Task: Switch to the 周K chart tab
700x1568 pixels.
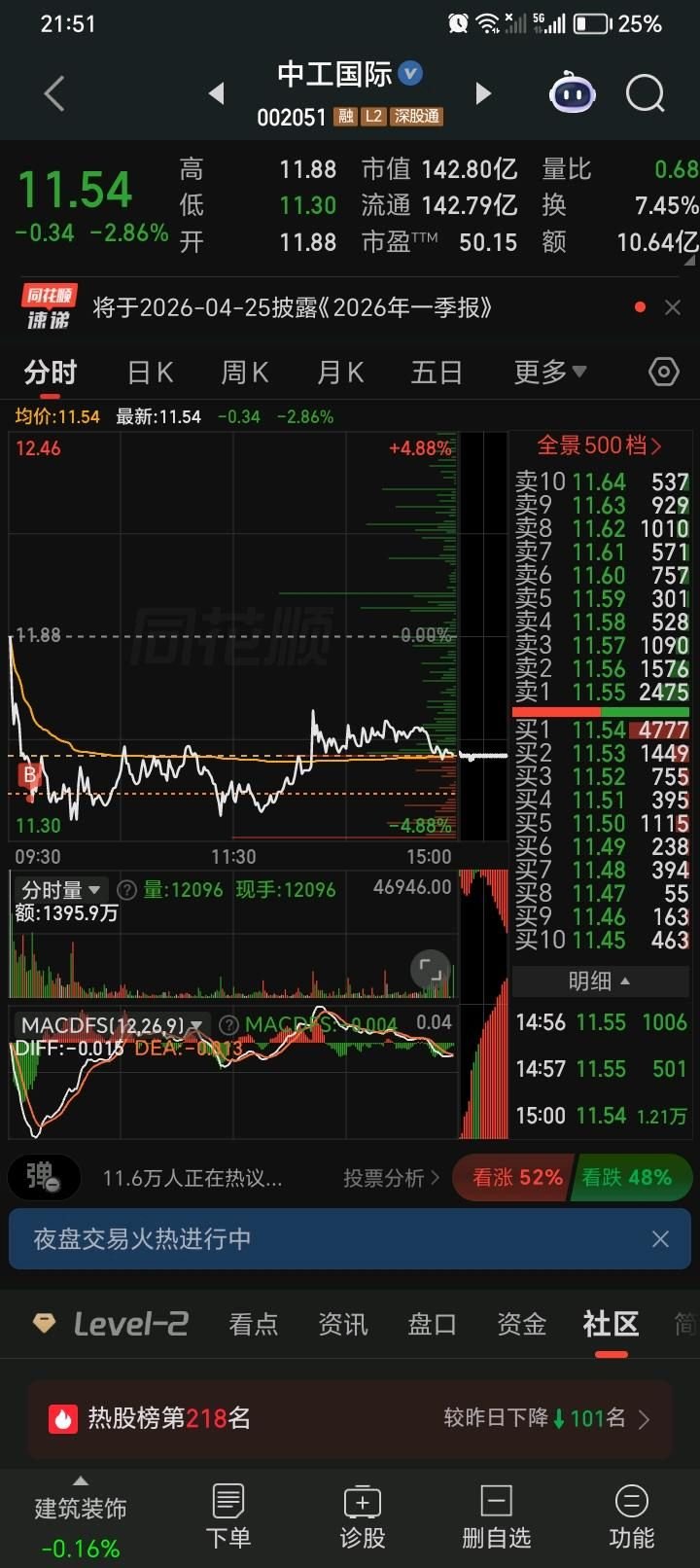Action: pos(244,372)
